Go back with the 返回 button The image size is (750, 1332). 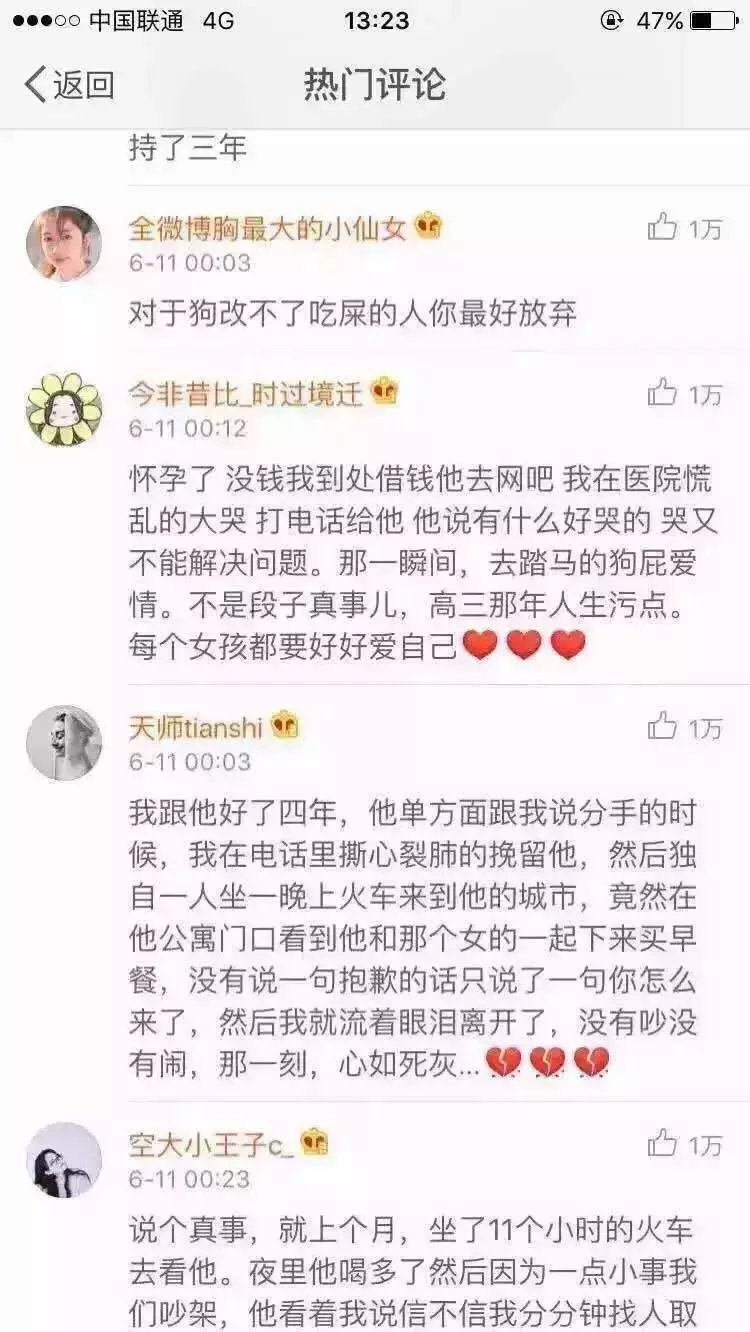[x=69, y=85]
